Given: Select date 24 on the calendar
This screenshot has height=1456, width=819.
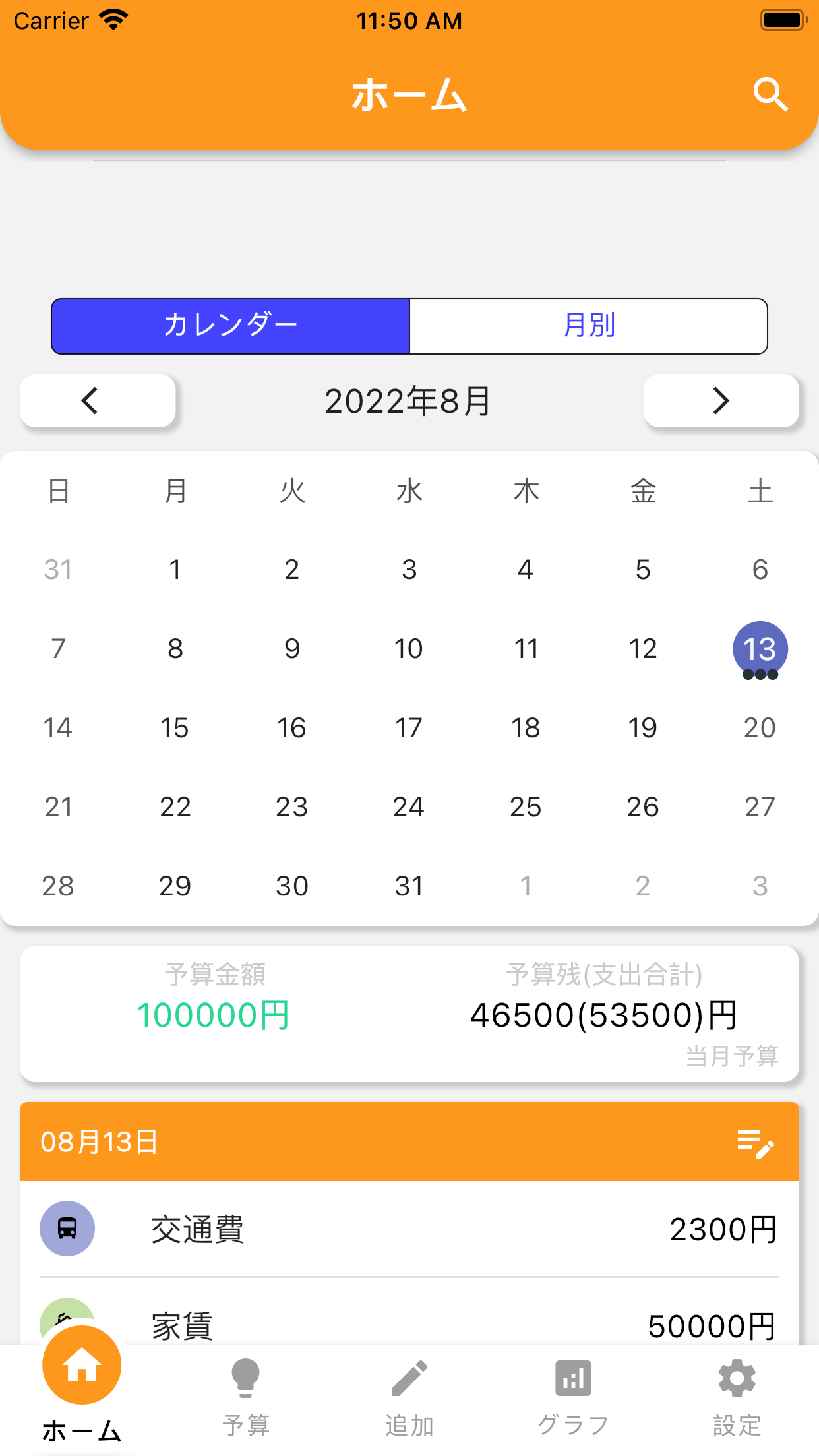Looking at the screenshot, I should (409, 806).
